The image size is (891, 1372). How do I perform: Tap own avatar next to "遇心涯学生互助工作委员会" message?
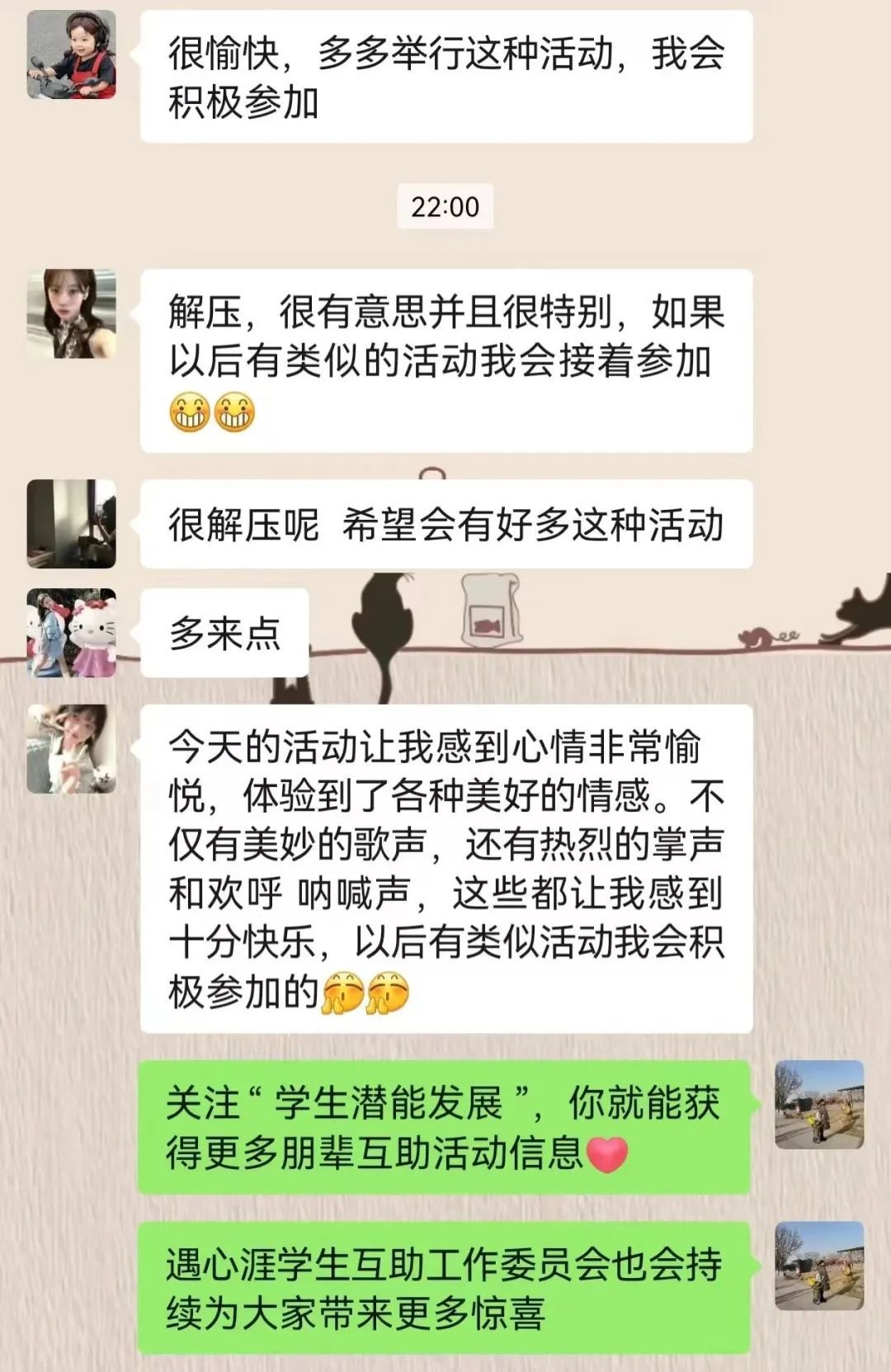click(819, 1265)
